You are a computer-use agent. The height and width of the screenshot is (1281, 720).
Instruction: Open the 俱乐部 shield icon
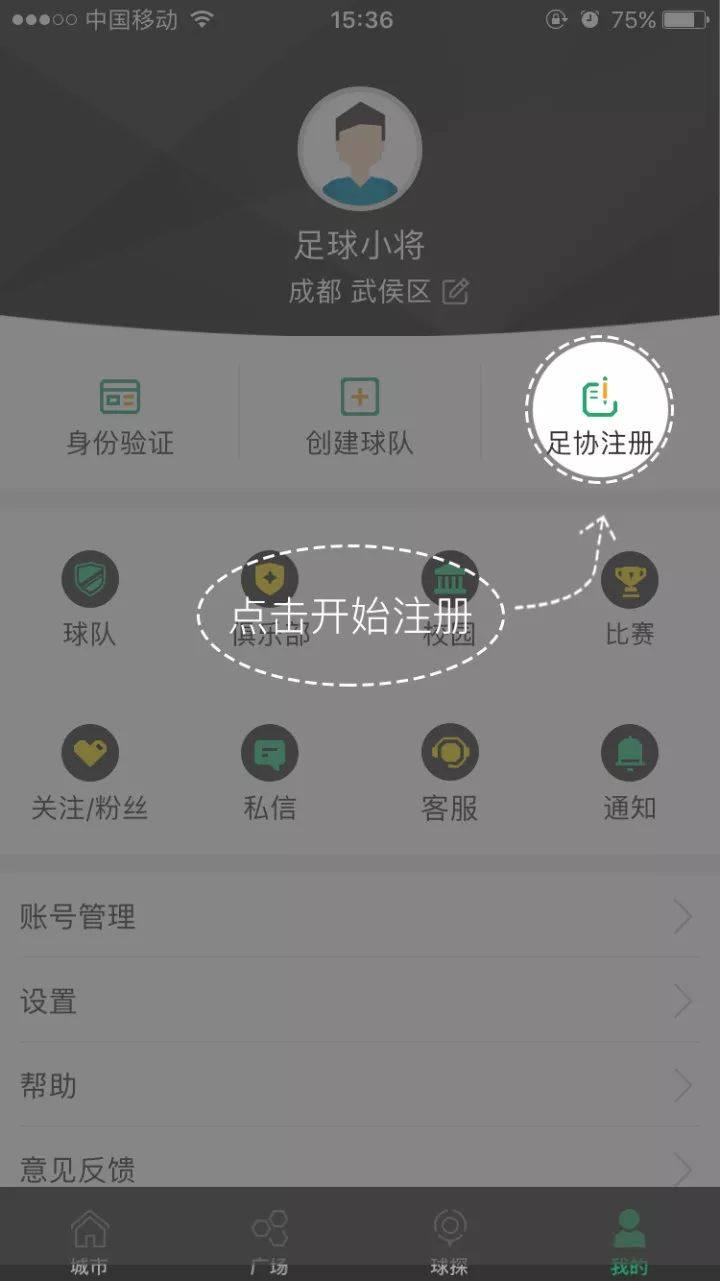[x=270, y=576]
